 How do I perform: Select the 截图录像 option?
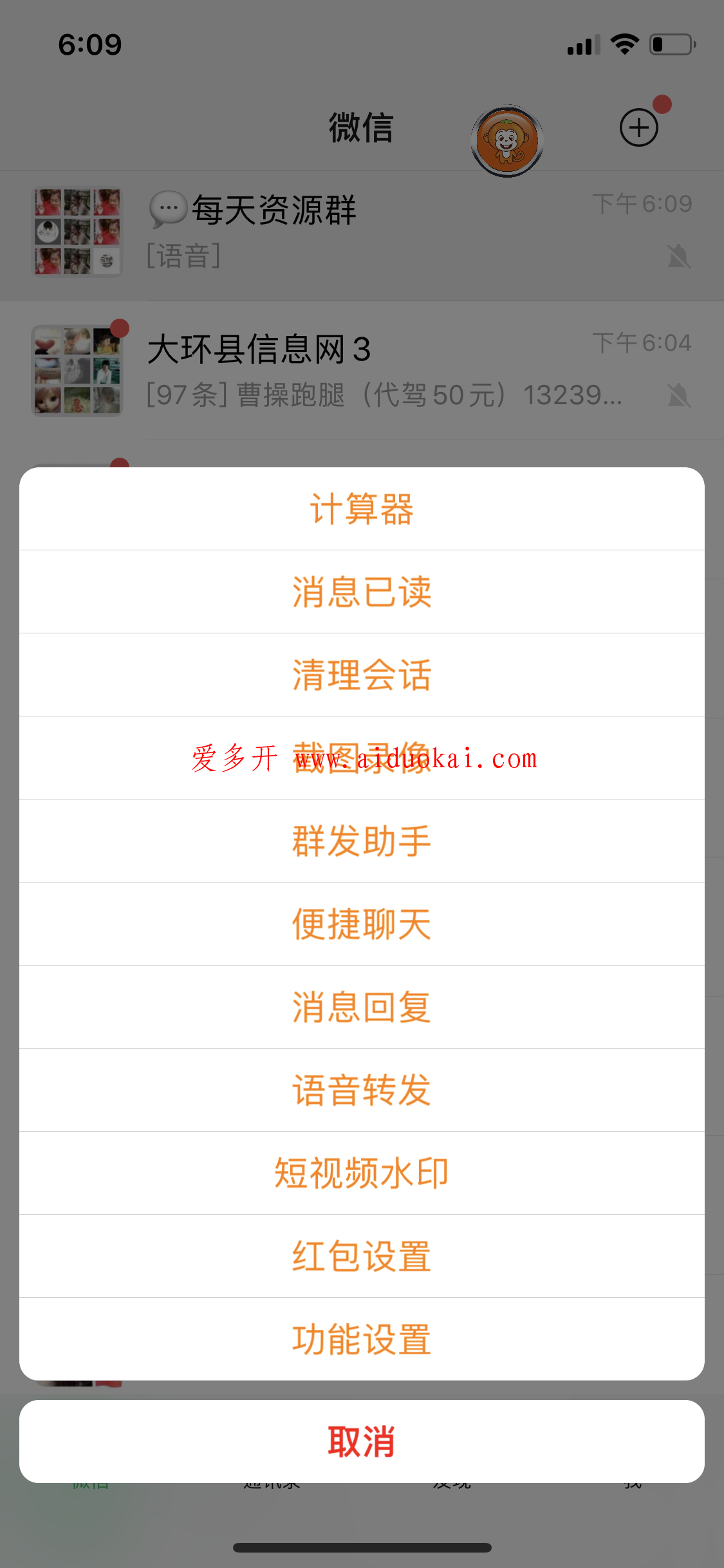pyautogui.click(x=362, y=758)
